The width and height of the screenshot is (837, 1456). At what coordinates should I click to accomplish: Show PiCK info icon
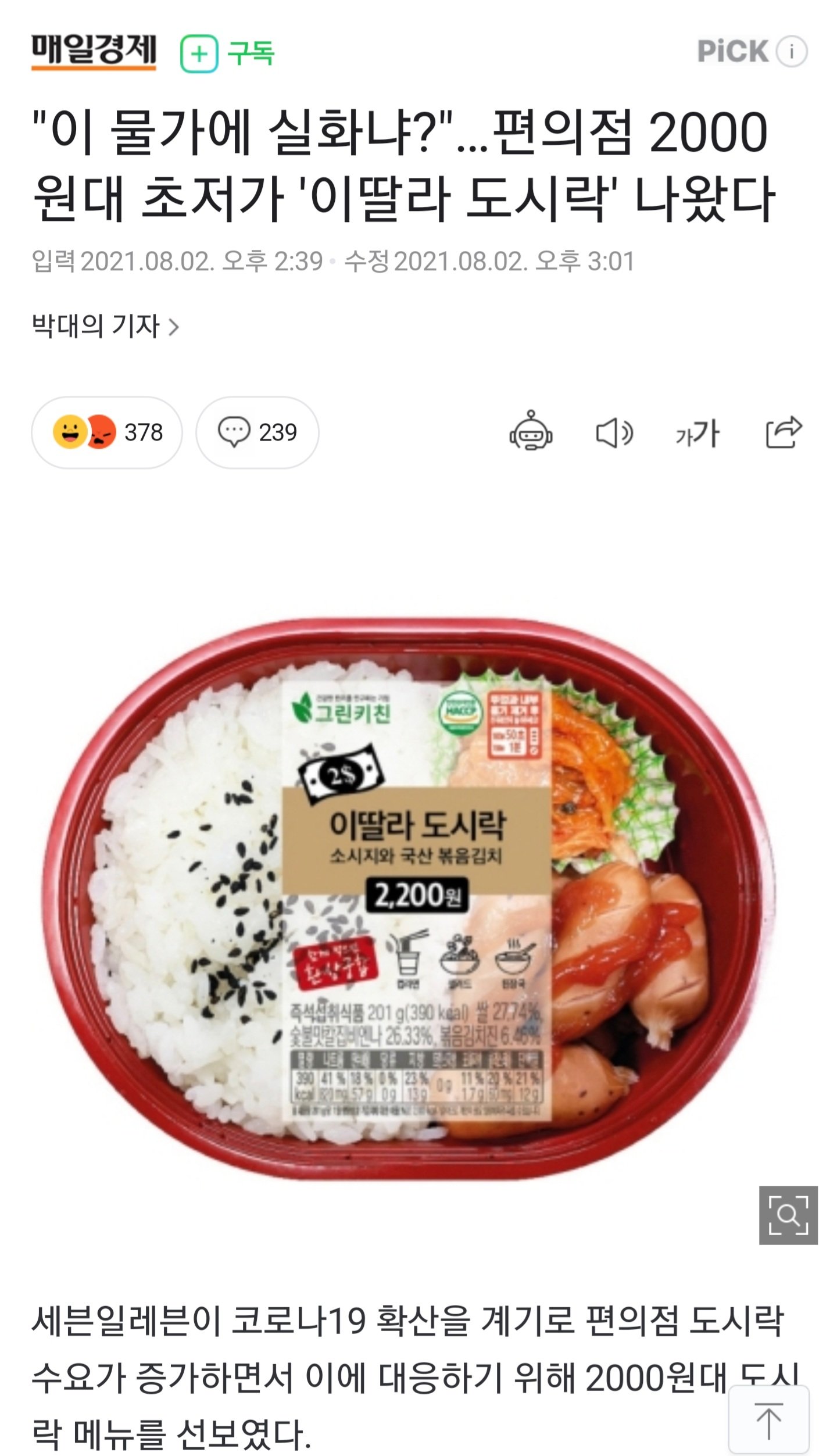(x=791, y=52)
